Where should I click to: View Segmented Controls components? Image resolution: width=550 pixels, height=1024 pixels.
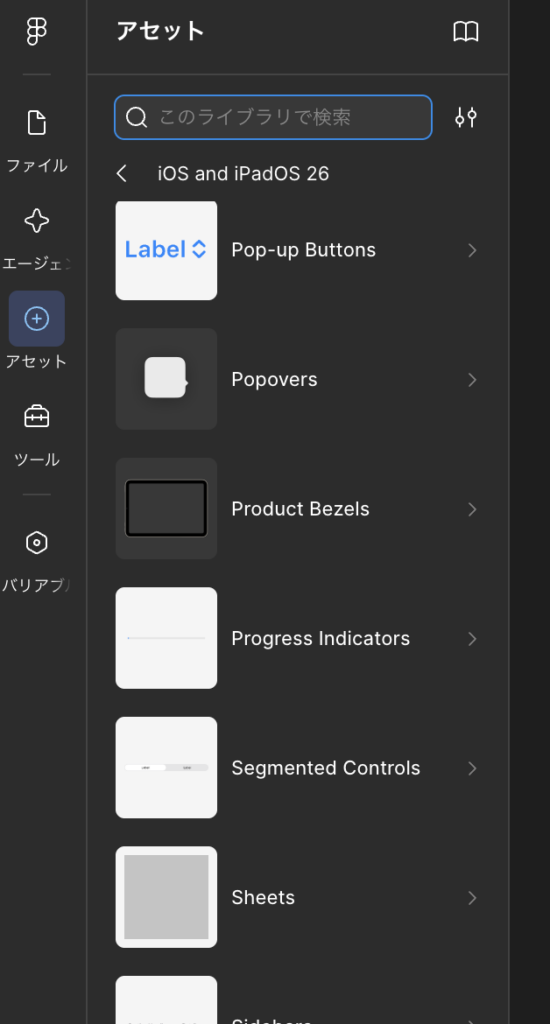298,767
